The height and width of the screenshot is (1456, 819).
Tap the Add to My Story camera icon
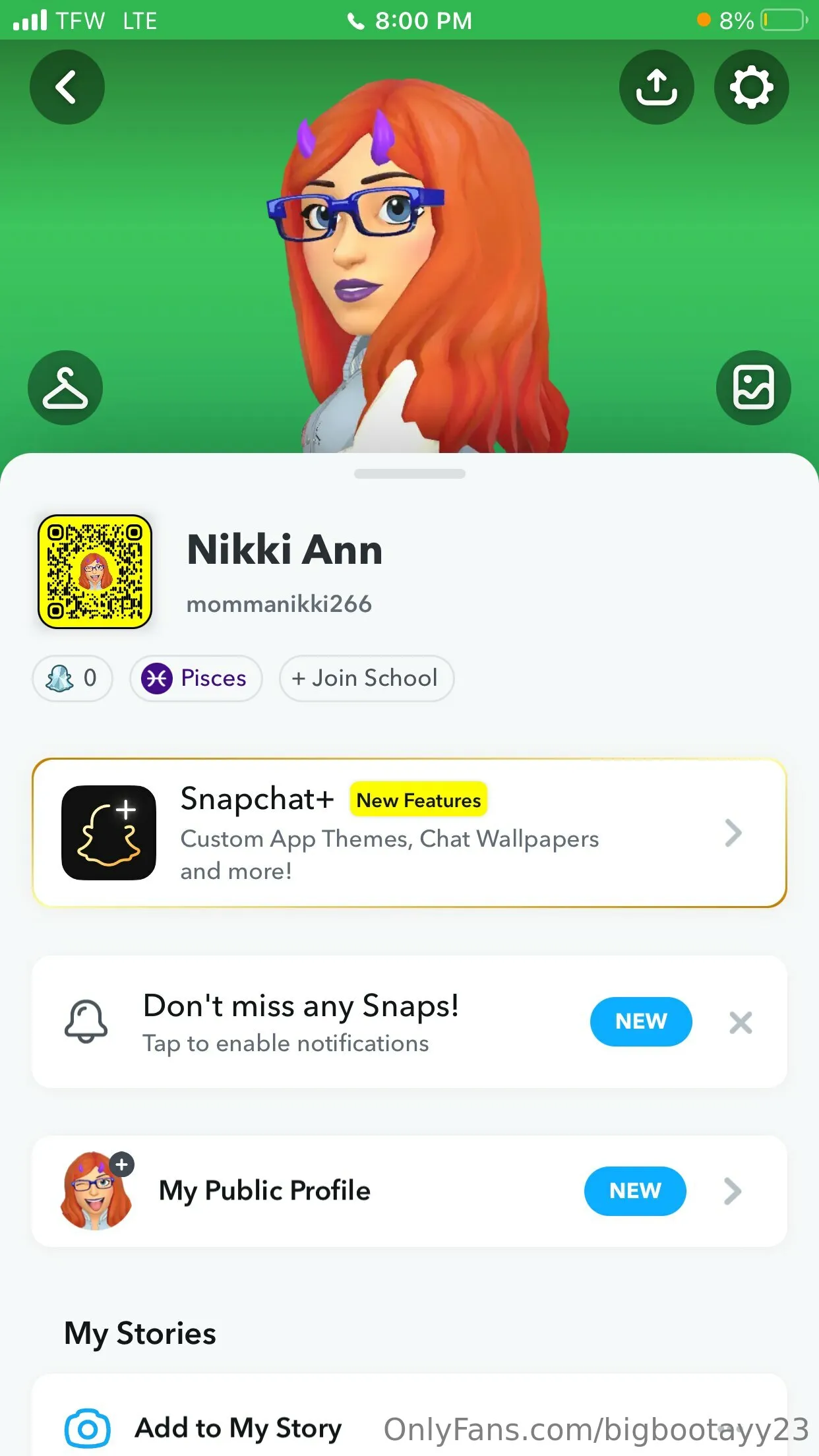click(86, 1428)
